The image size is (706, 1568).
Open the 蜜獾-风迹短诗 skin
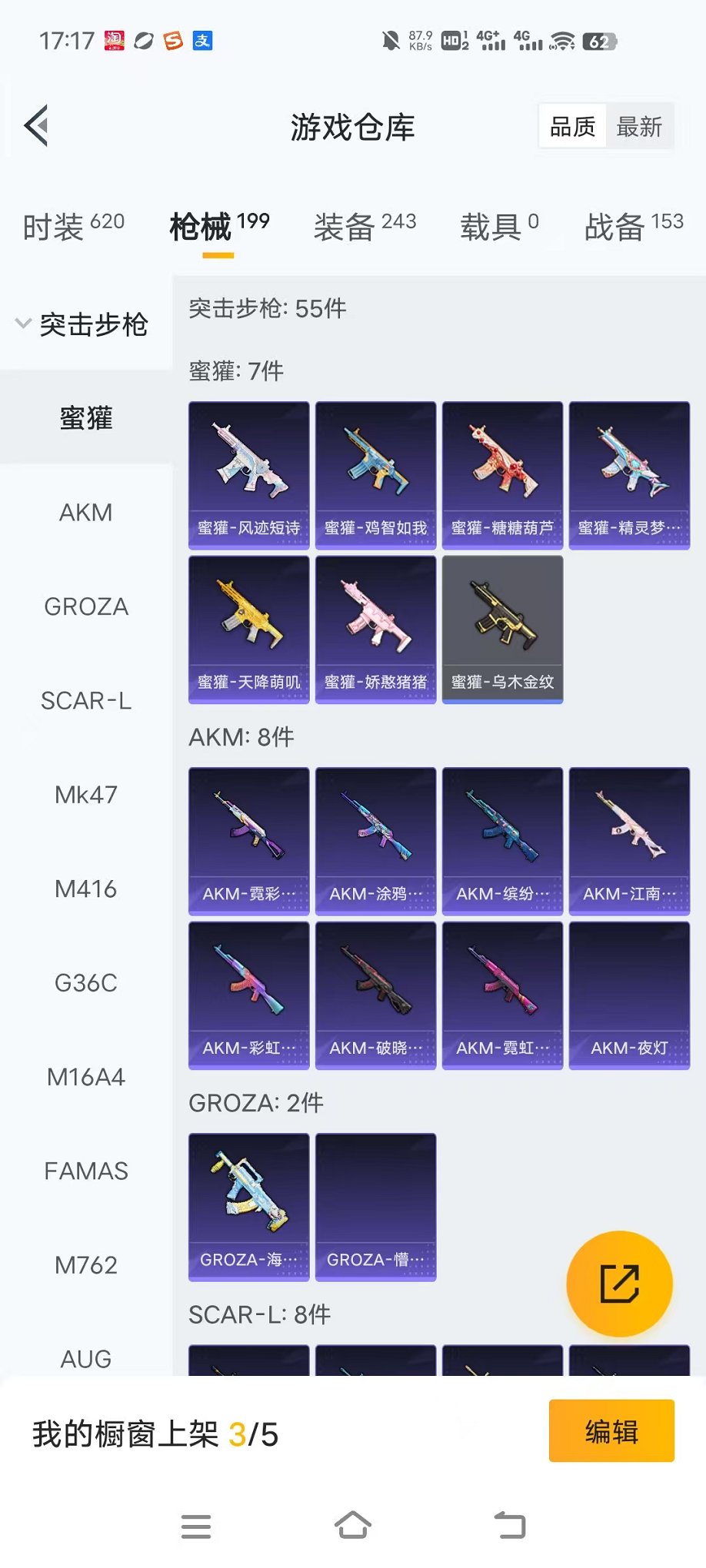[x=248, y=474]
